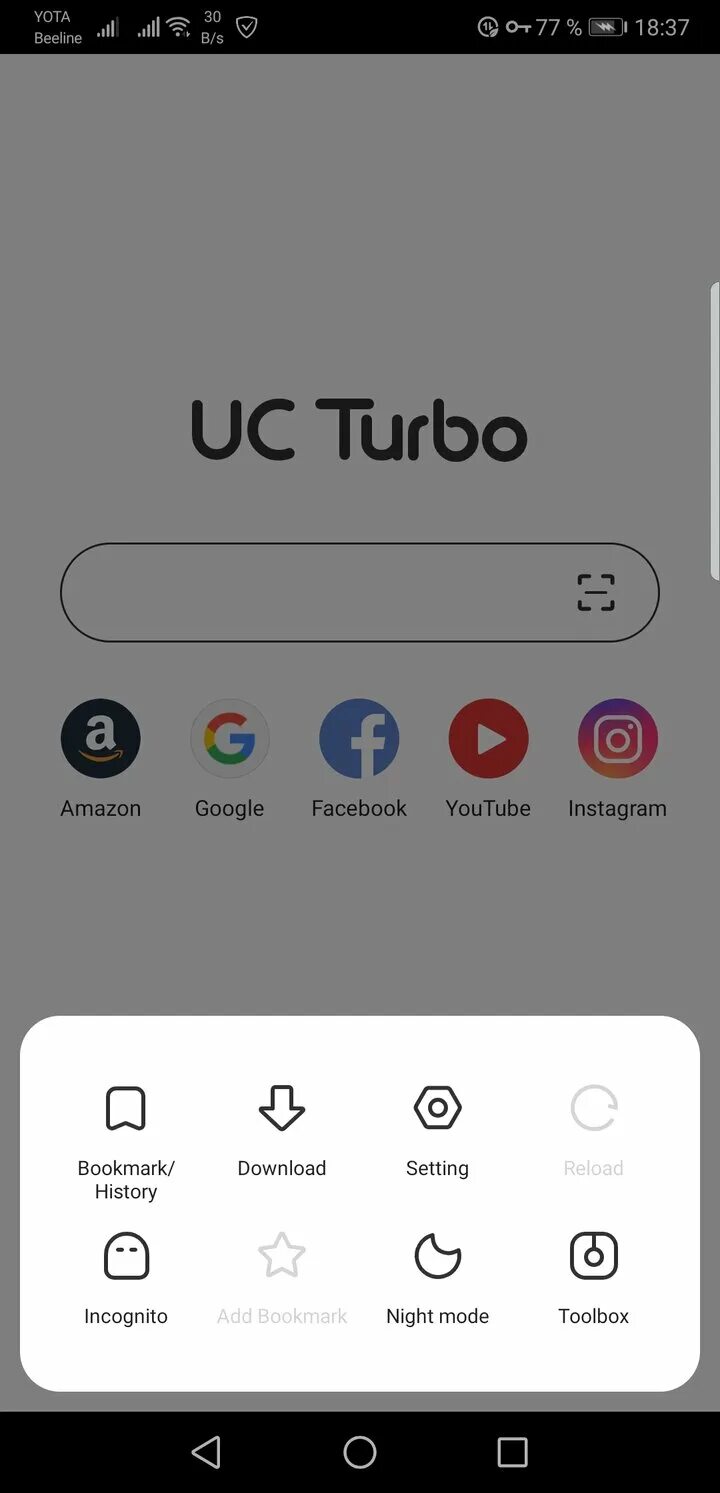Open the Setting option
This screenshot has width=720, height=1493.
pos(437,1131)
